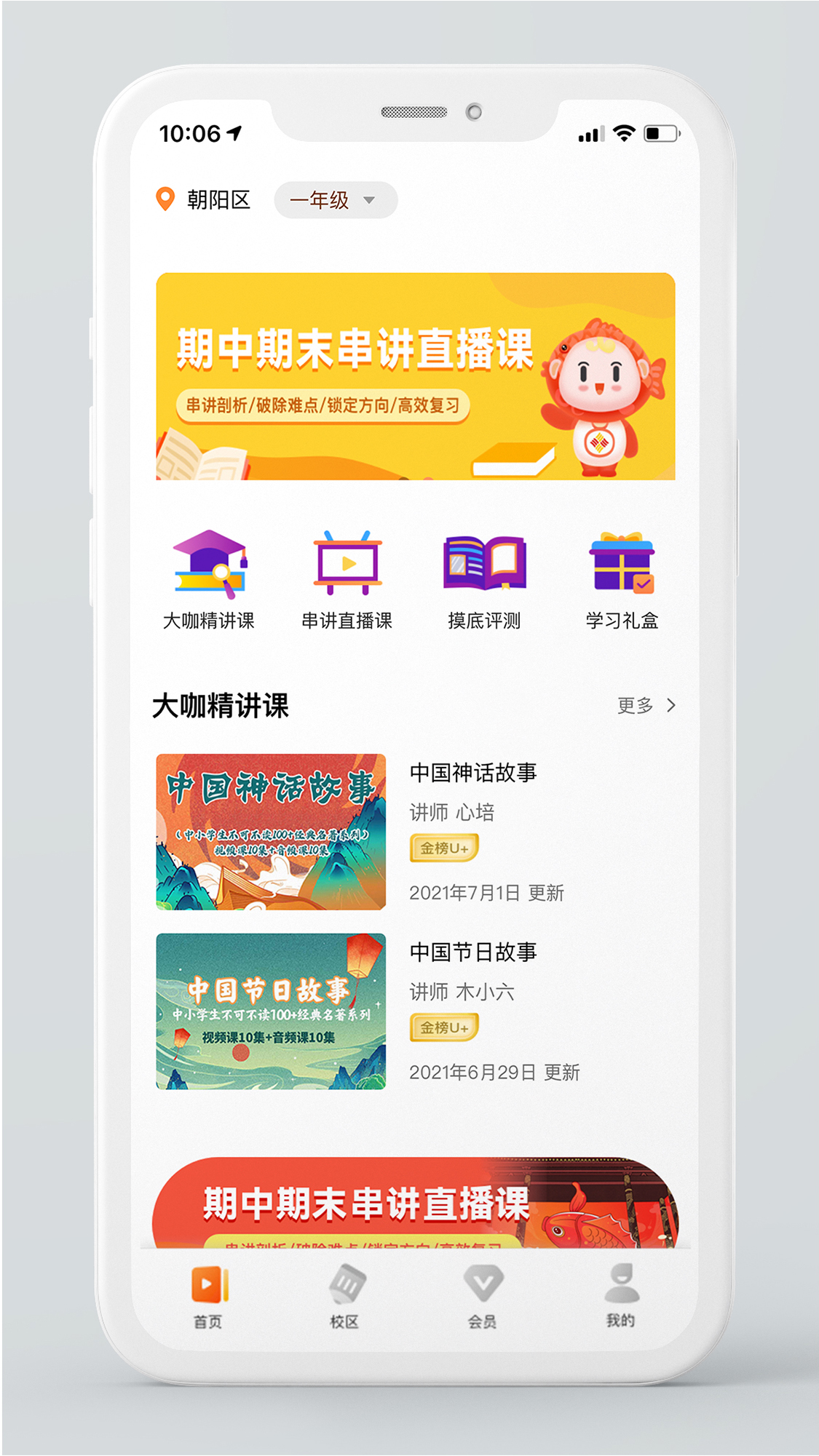
Task: Tap 更多 to see more courses
Action: (x=646, y=705)
